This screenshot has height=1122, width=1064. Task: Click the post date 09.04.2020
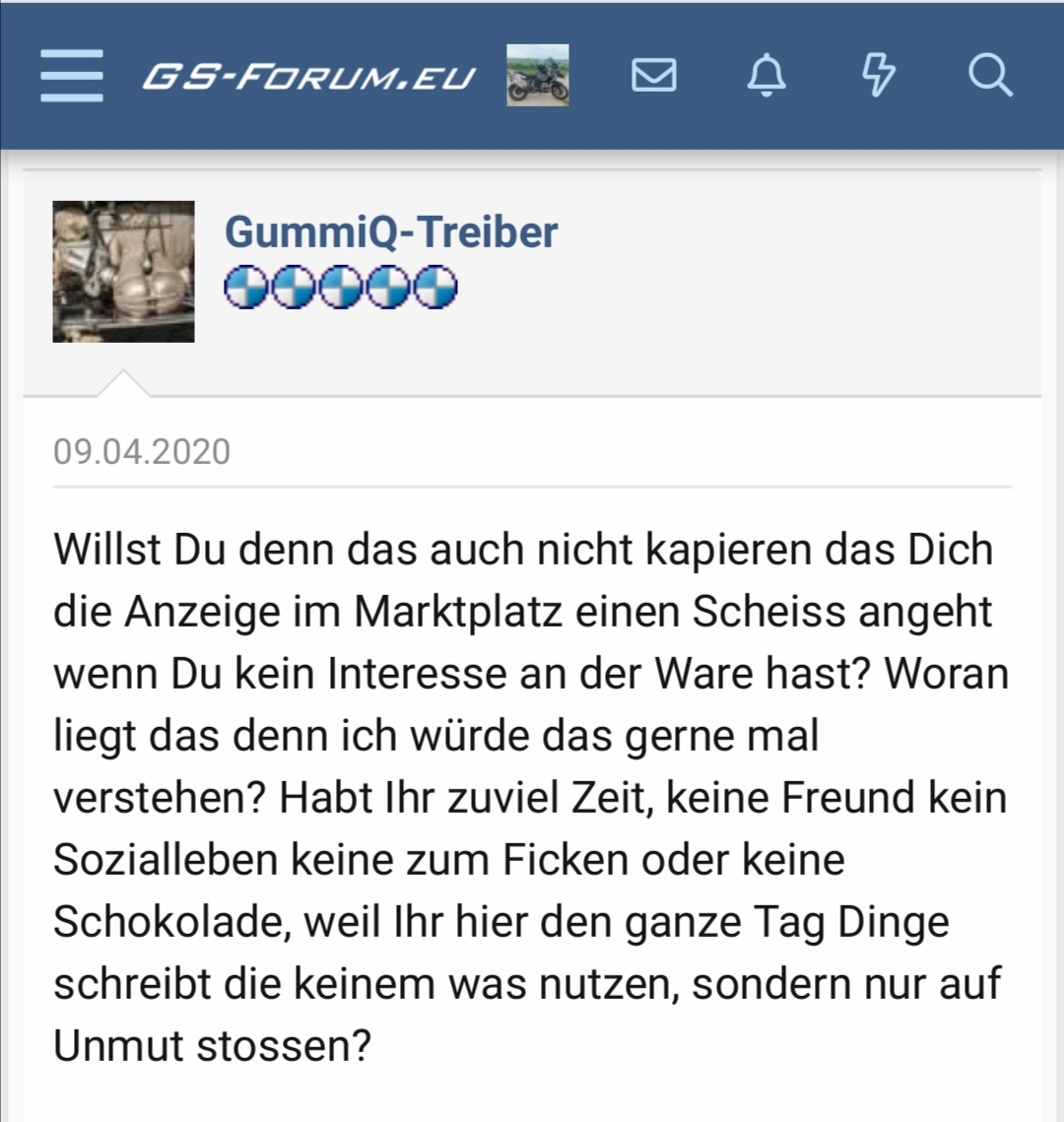141,451
